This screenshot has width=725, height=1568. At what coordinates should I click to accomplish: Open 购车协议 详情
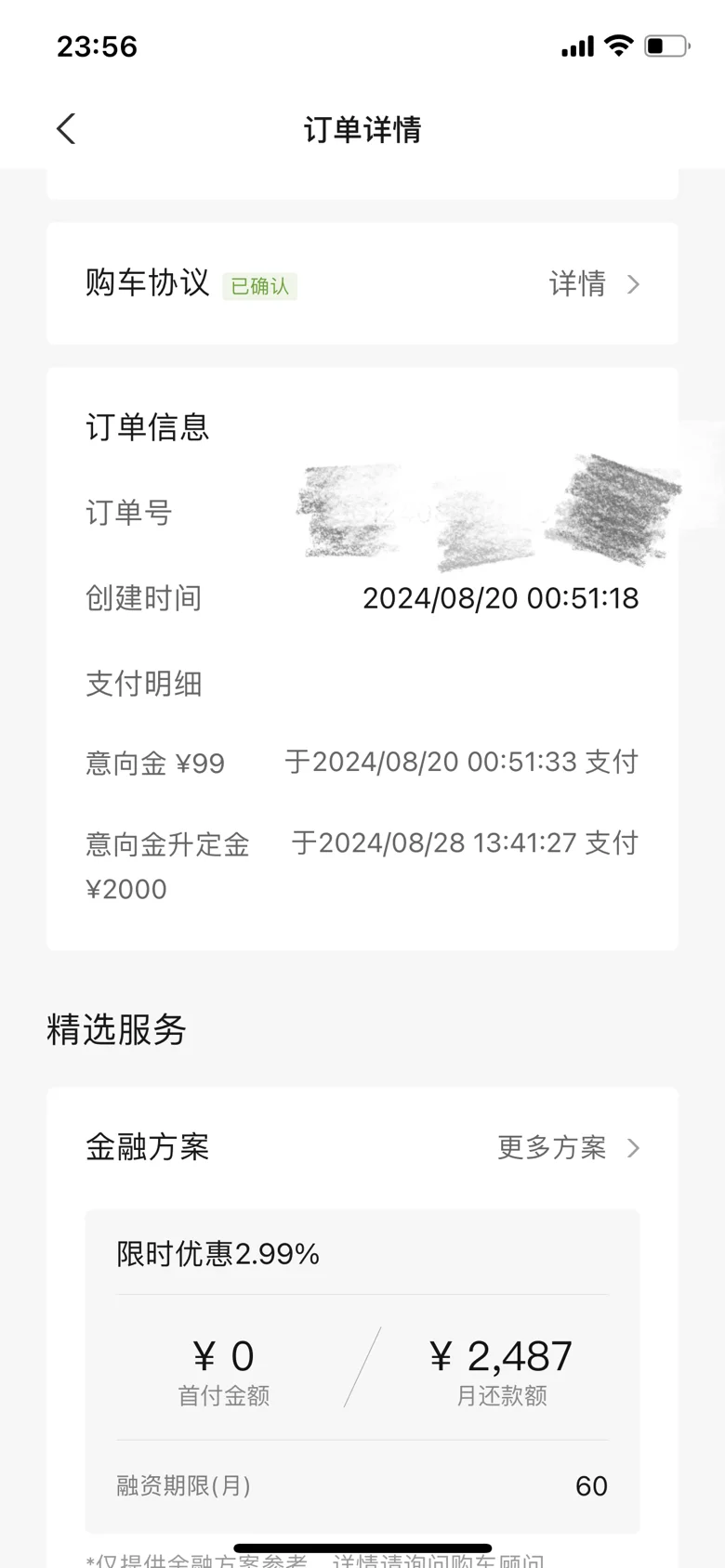coord(594,284)
